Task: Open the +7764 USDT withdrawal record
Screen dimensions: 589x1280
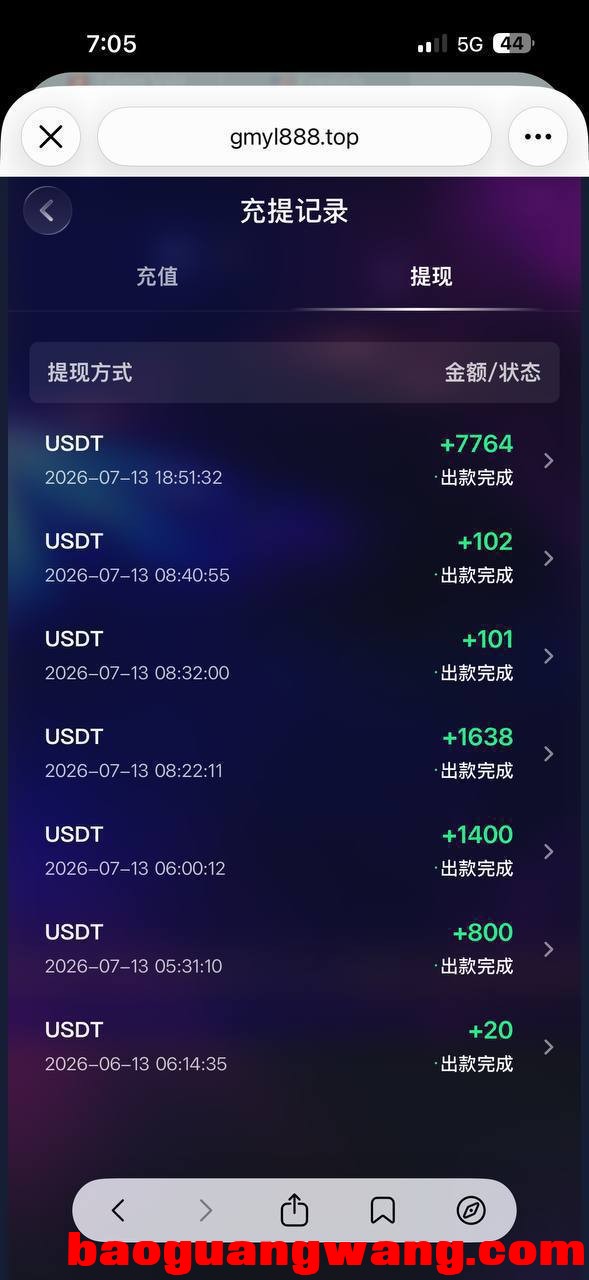Action: tap(294, 460)
